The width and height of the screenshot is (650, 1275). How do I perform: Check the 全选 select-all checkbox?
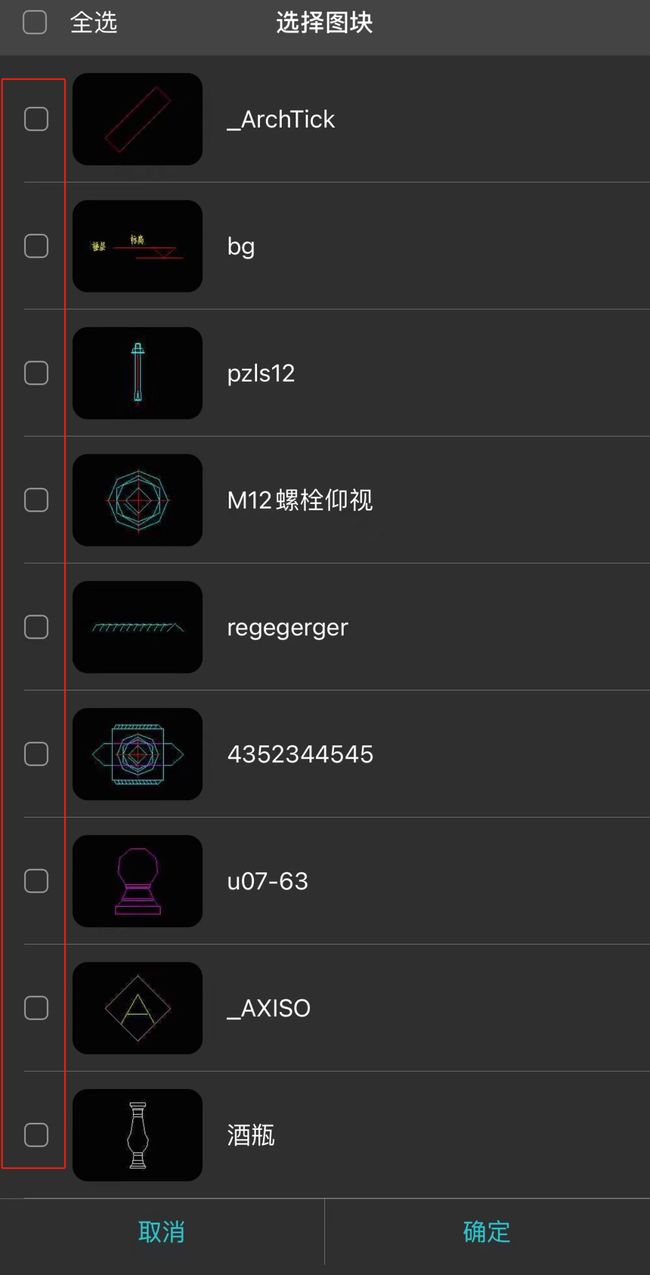click(35, 22)
